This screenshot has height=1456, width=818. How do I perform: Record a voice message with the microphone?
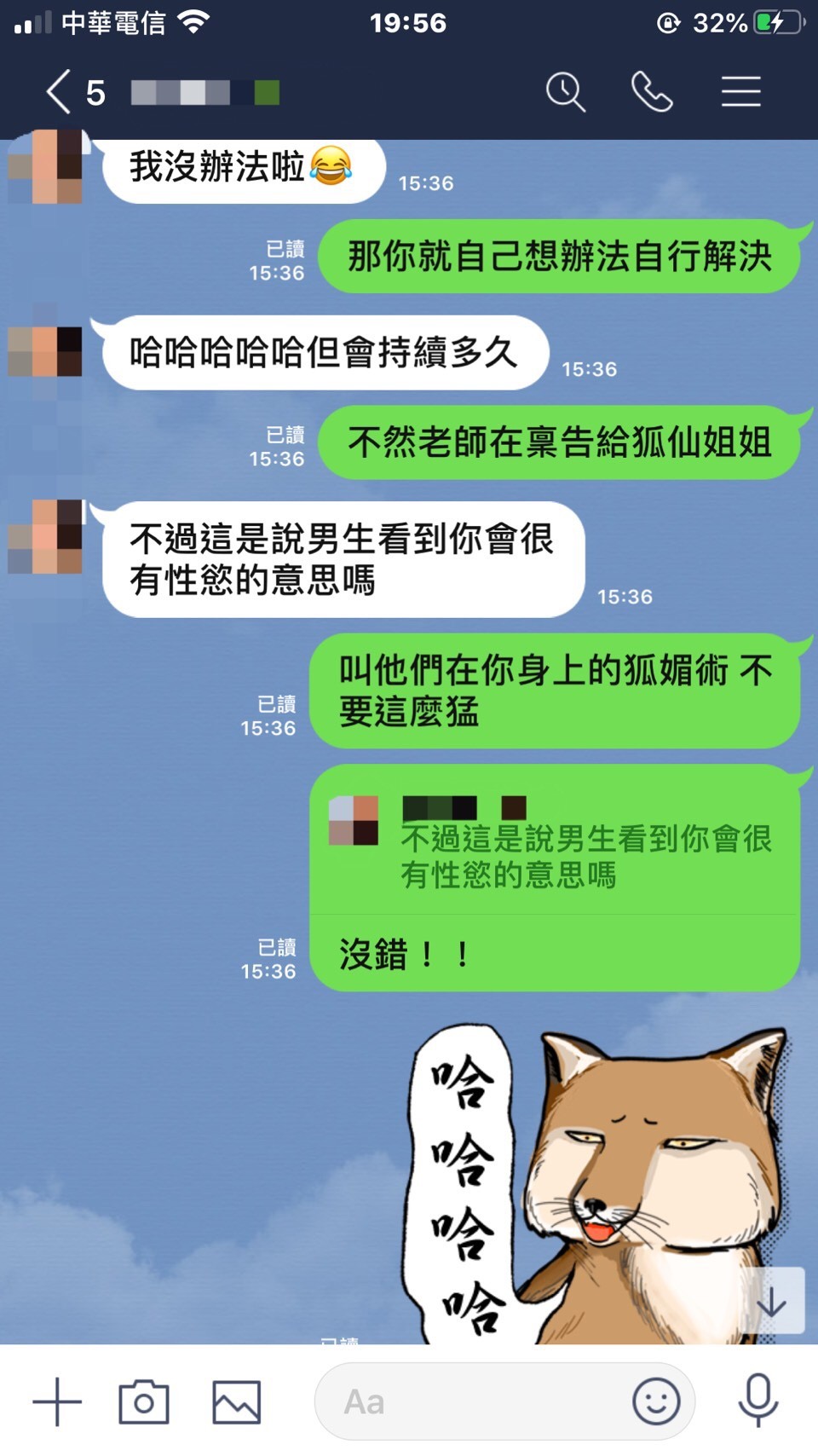pos(758,1401)
